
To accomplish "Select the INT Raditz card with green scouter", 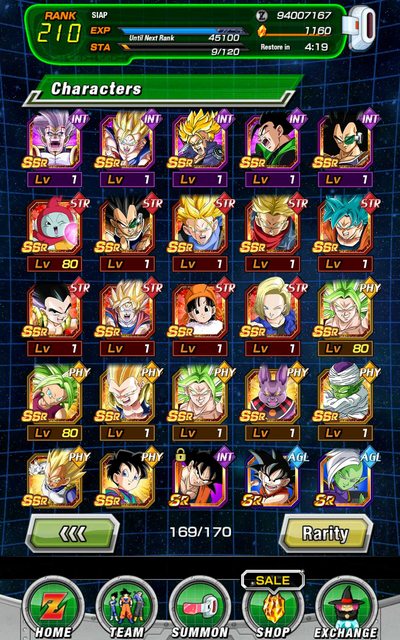I will [345, 149].
